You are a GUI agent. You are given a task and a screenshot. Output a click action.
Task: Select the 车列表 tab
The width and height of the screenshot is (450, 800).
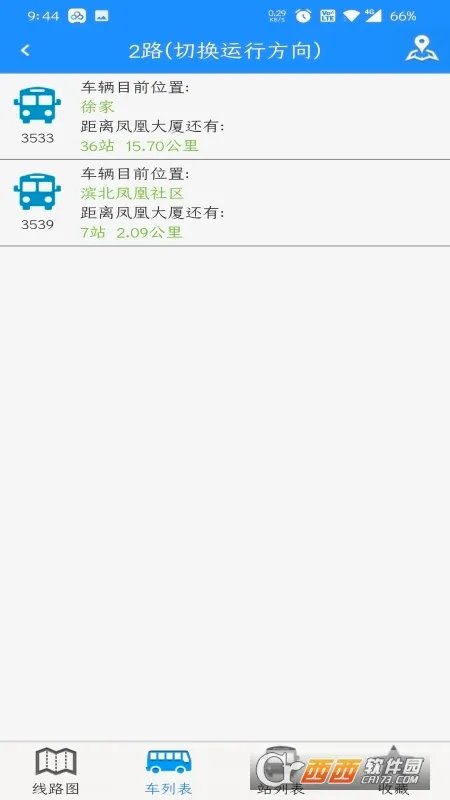point(168,771)
